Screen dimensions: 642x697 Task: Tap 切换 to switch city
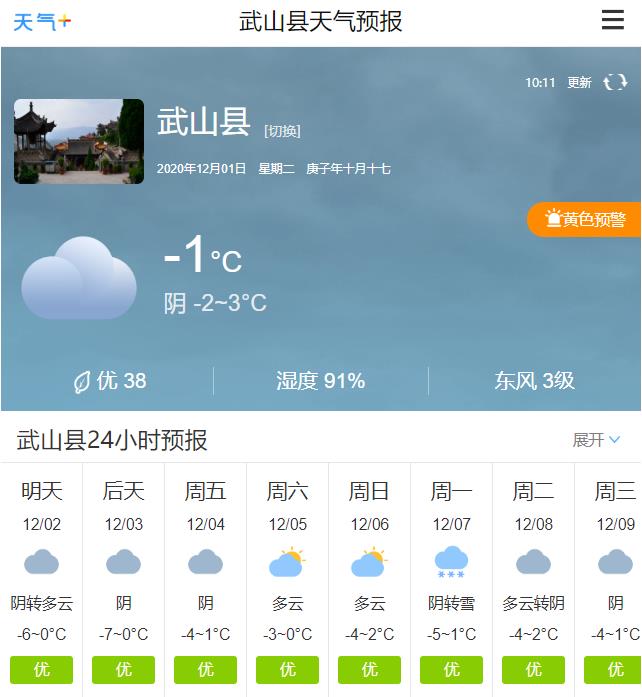(282, 131)
